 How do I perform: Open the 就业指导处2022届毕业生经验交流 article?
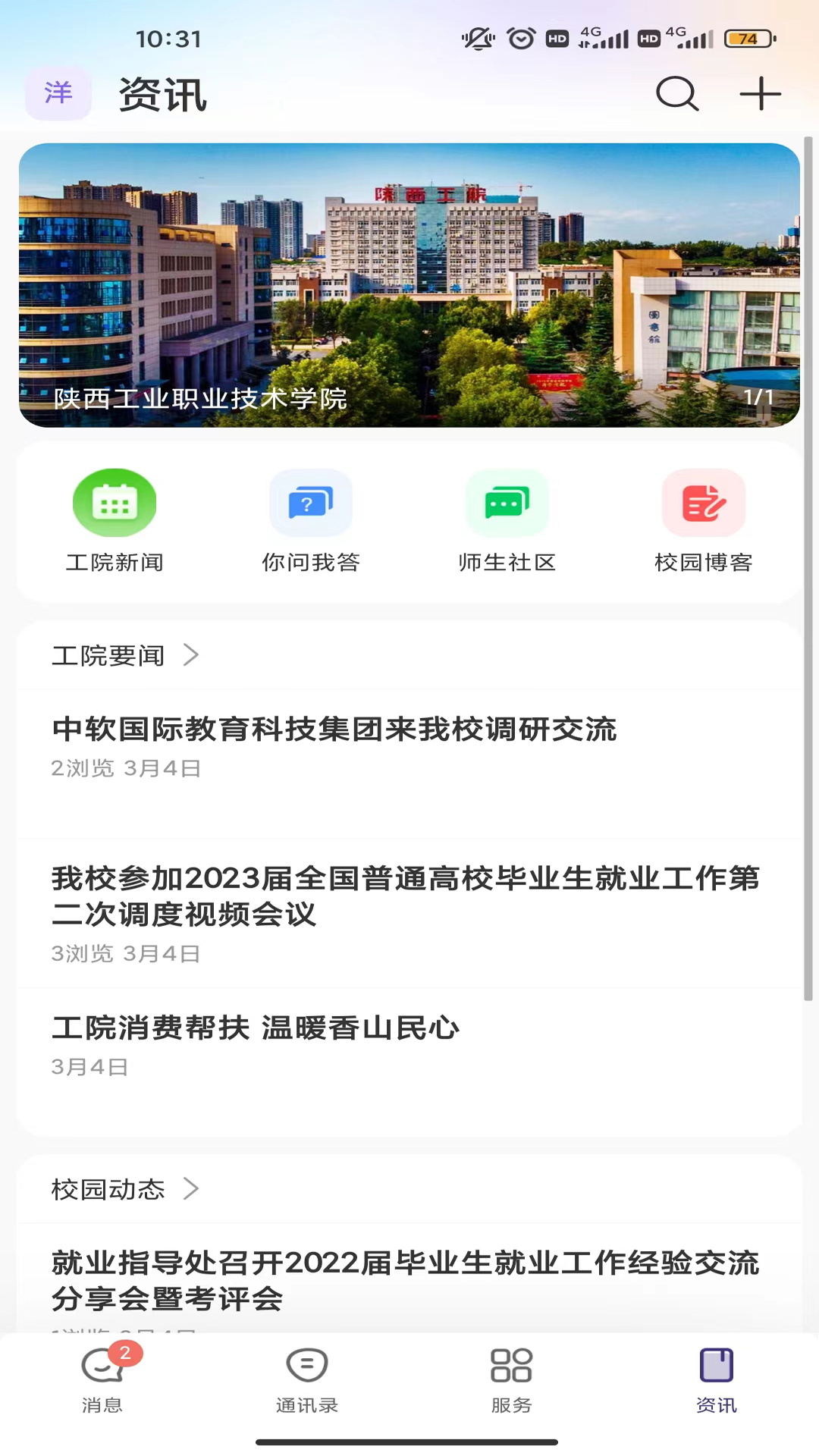pos(406,1281)
